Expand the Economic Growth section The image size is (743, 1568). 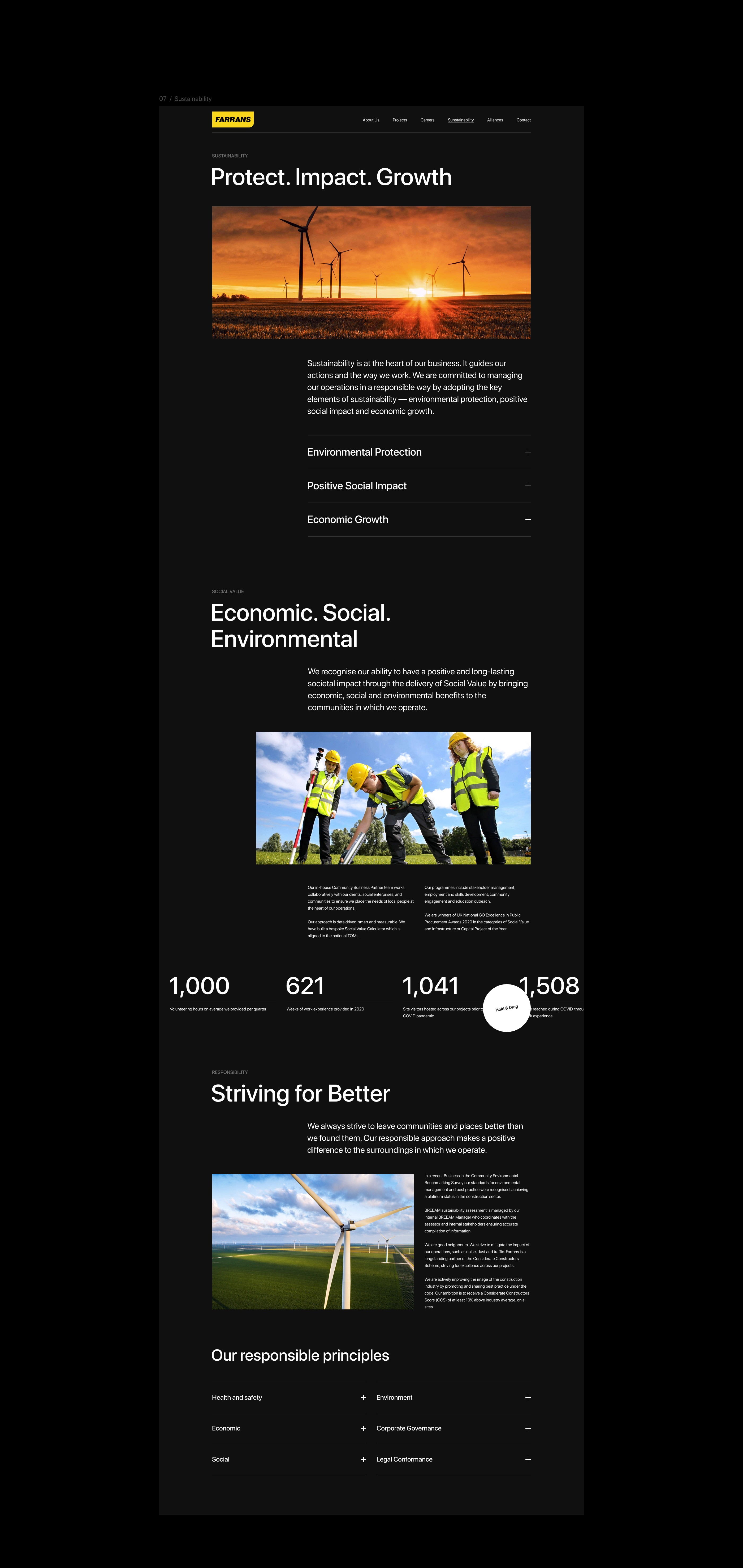point(419,519)
